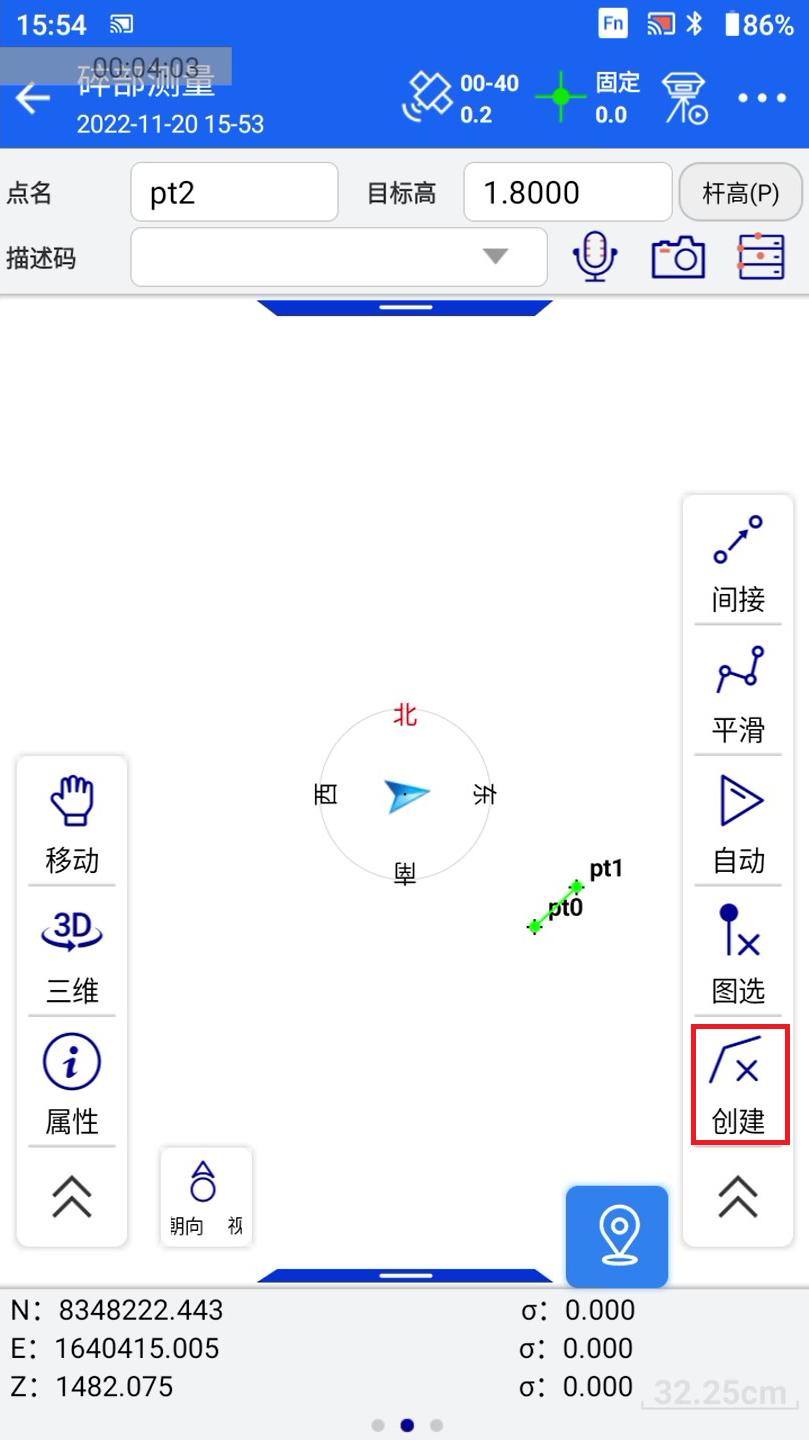The height and width of the screenshot is (1440, 809).
Task: Tap the 创建 tool
Action: click(739, 1084)
